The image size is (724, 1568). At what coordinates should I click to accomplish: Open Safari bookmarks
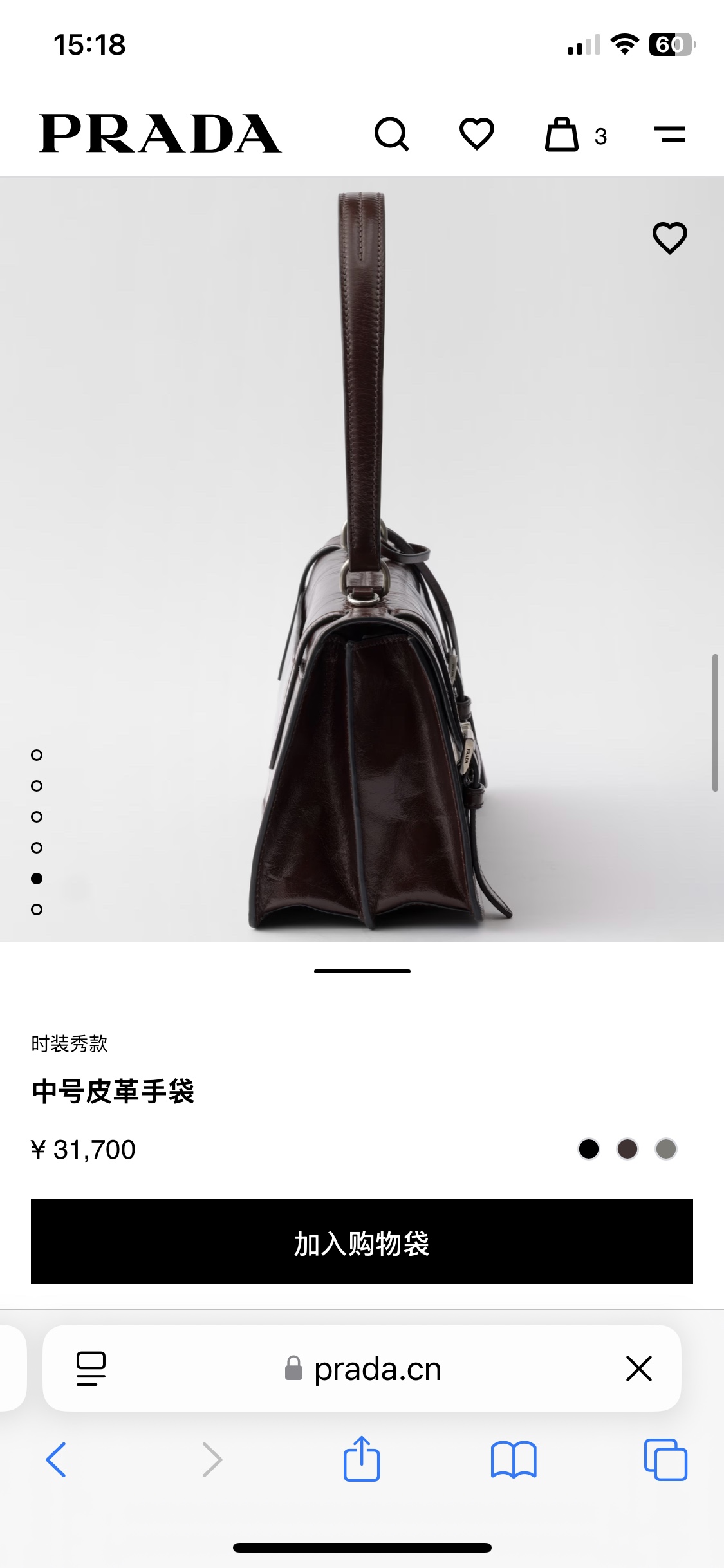(x=513, y=1459)
